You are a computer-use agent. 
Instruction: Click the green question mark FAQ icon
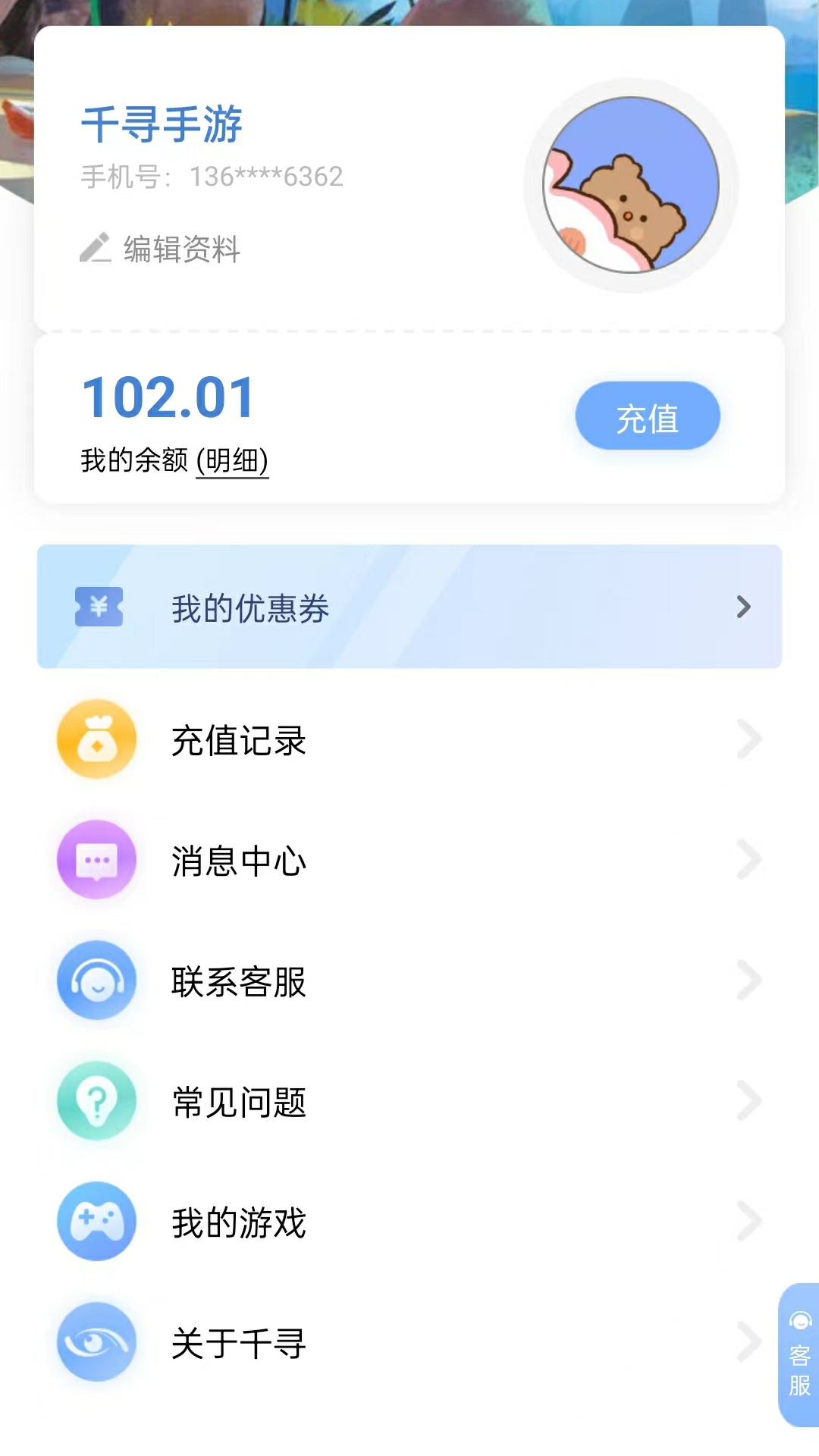[96, 1102]
